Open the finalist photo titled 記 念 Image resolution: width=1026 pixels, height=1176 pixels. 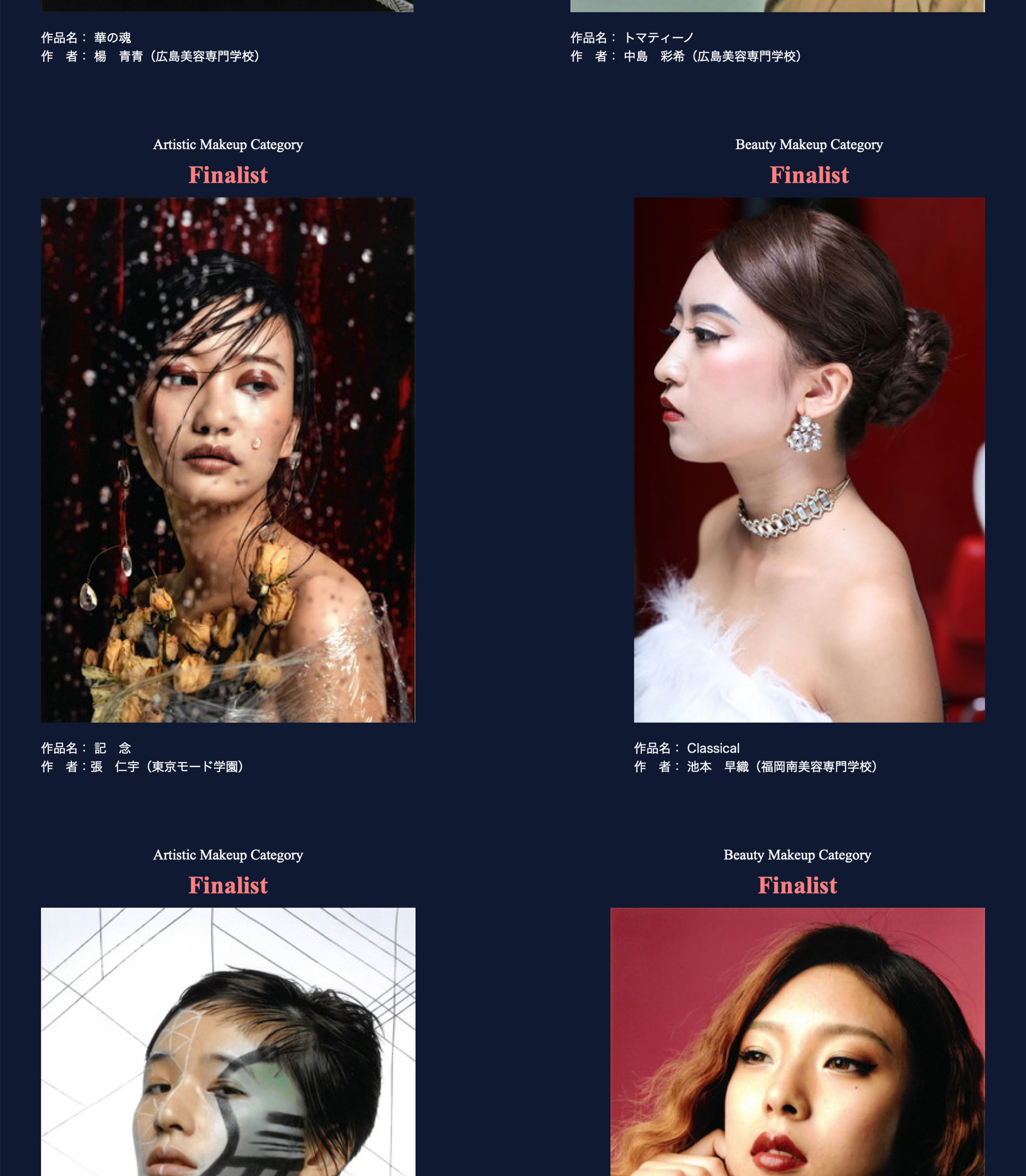228,459
